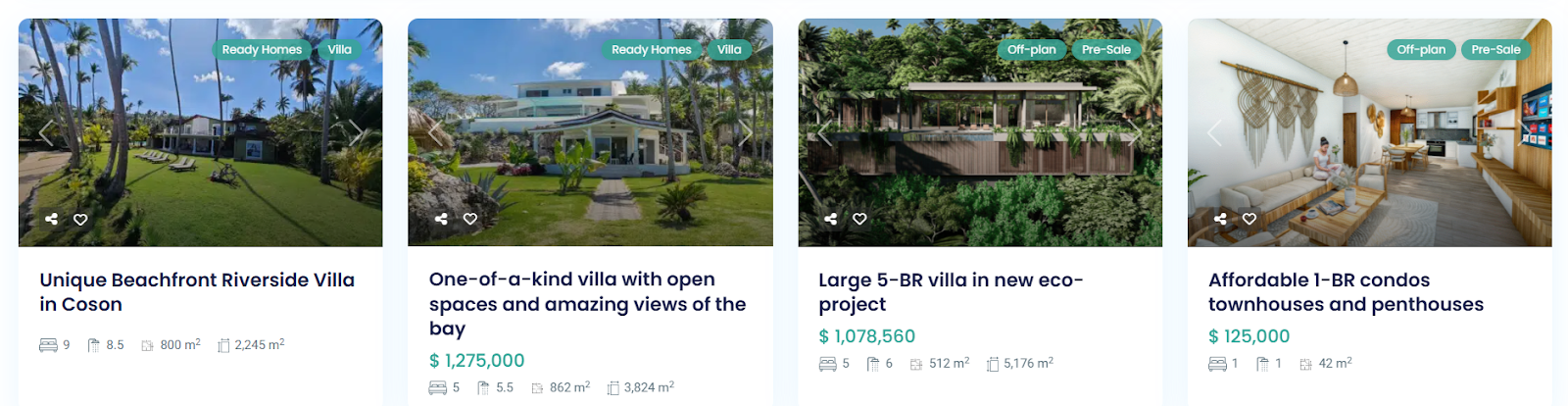Select the Villa tag on the One-of-a-kind villa

pyautogui.click(x=729, y=49)
